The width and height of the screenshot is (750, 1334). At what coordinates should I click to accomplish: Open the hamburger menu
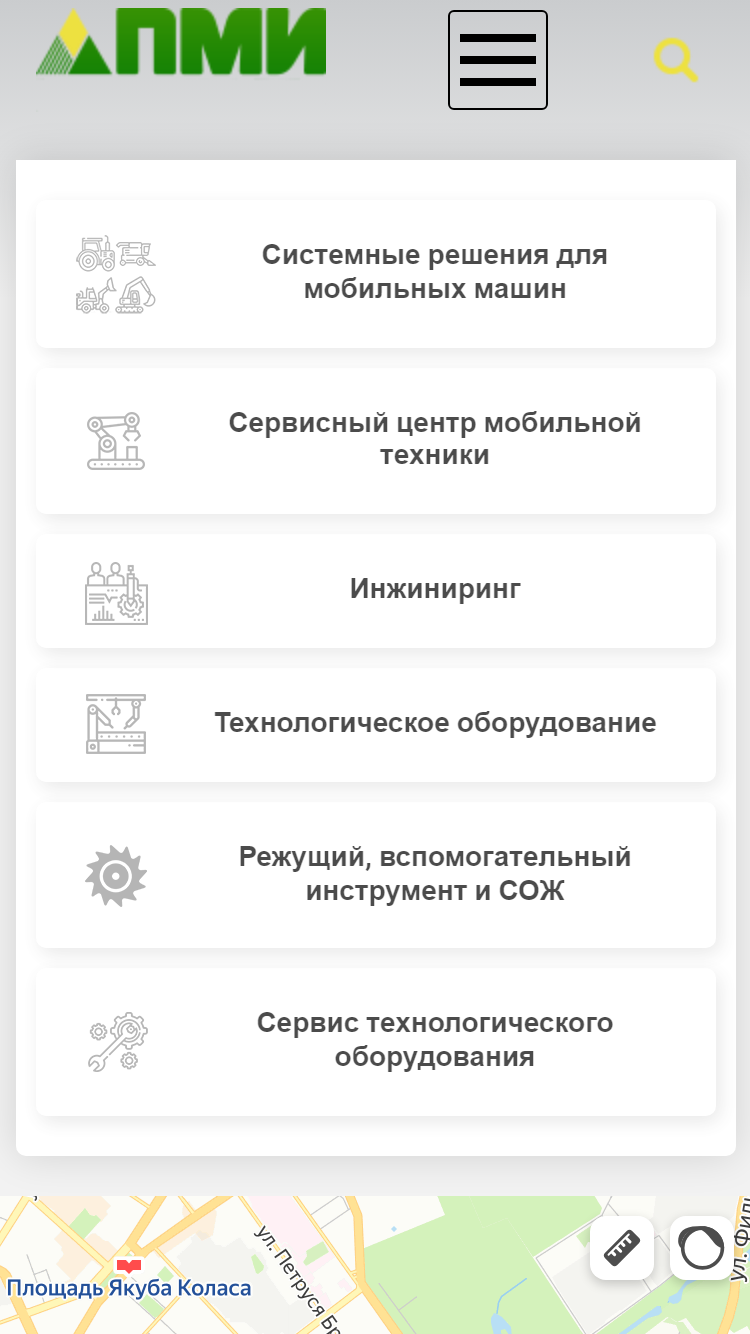coord(498,60)
